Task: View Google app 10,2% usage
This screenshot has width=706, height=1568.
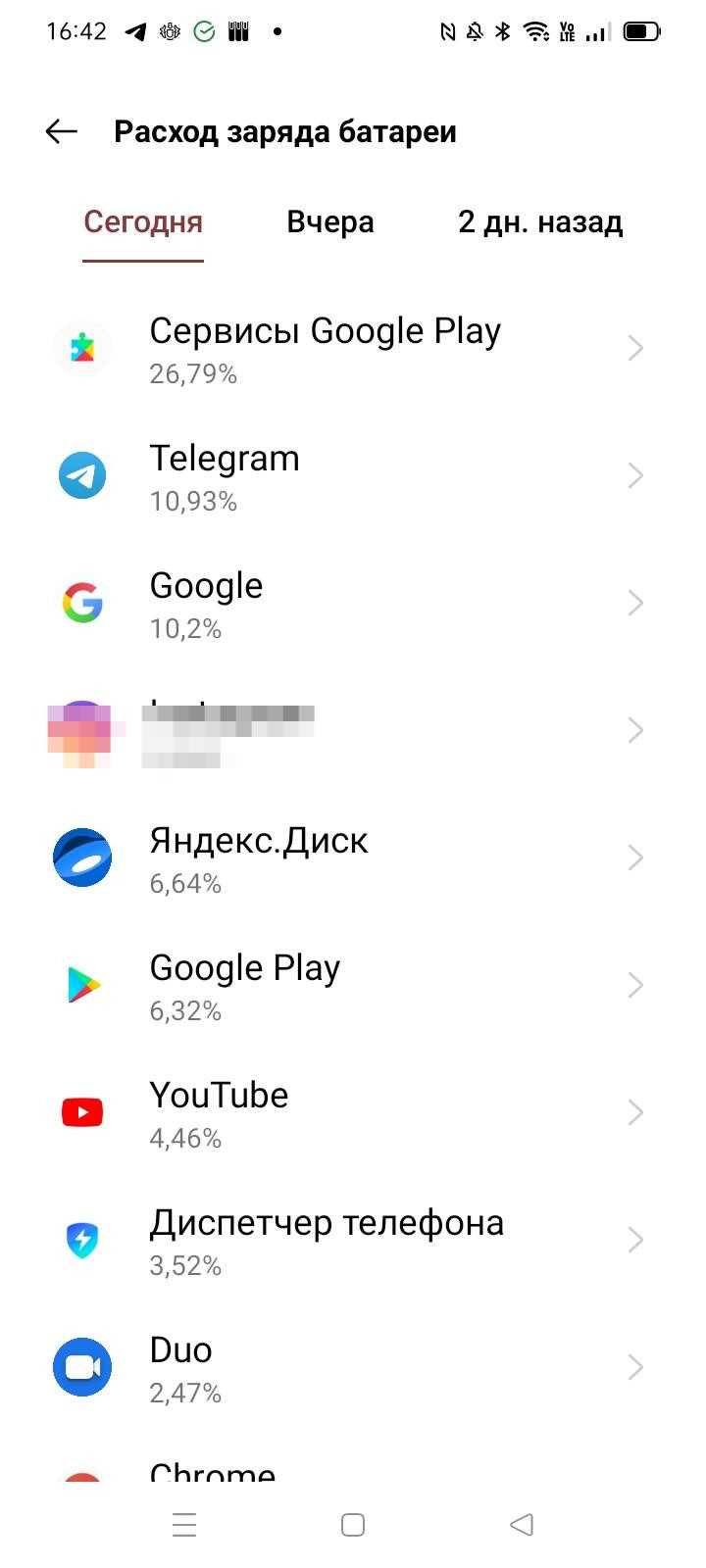Action: pyautogui.click(x=353, y=603)
